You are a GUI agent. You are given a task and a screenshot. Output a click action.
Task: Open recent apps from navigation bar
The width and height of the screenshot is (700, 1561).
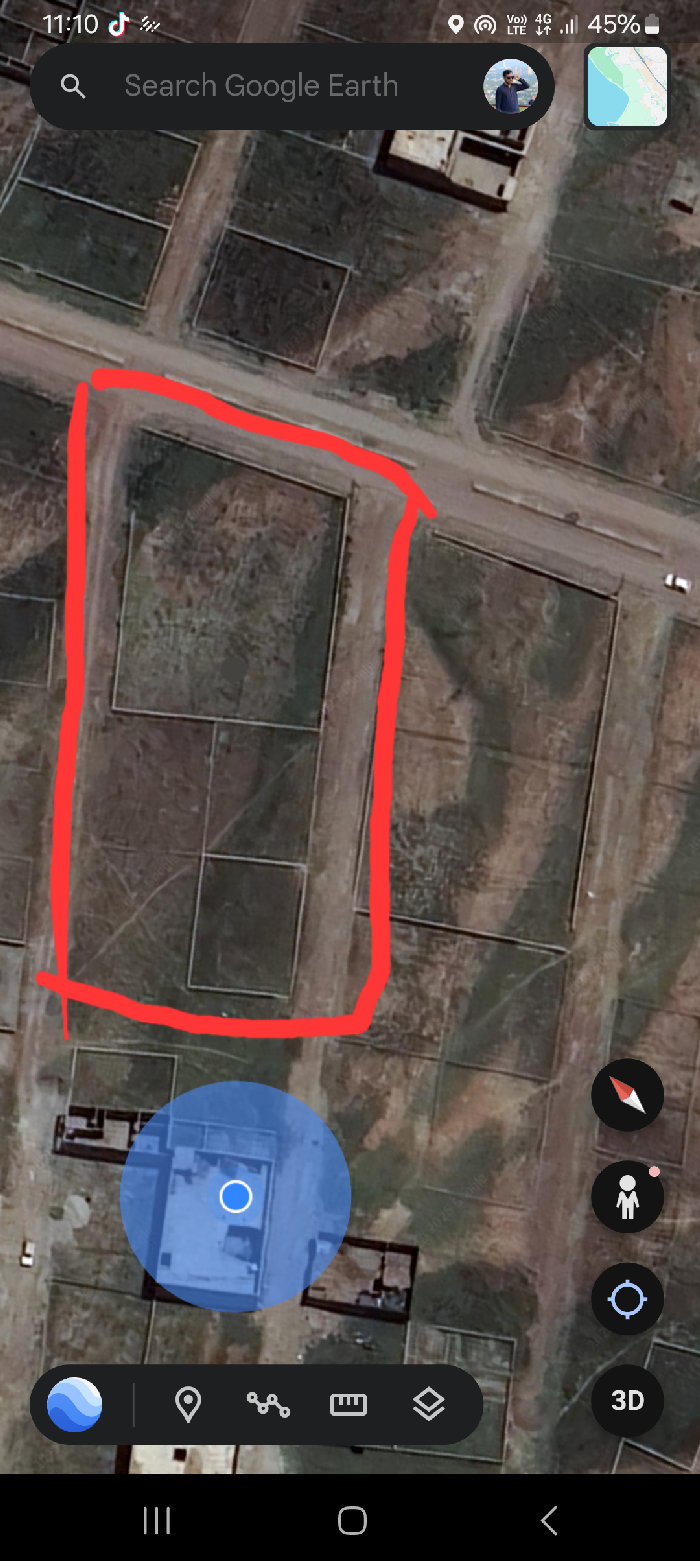click(157, 1521)
